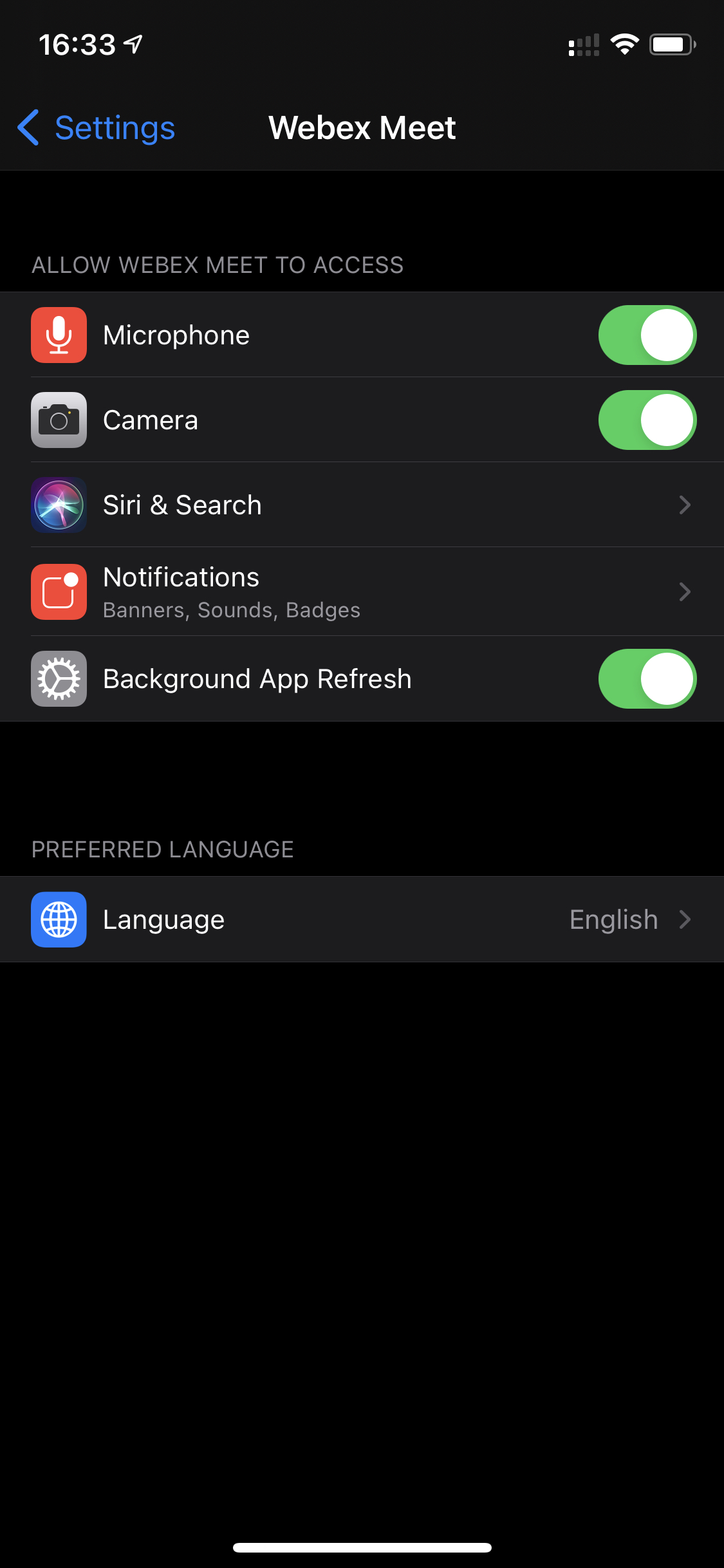Toggle Background App Refresh off

pyautogui.click(x=647, y=679)
